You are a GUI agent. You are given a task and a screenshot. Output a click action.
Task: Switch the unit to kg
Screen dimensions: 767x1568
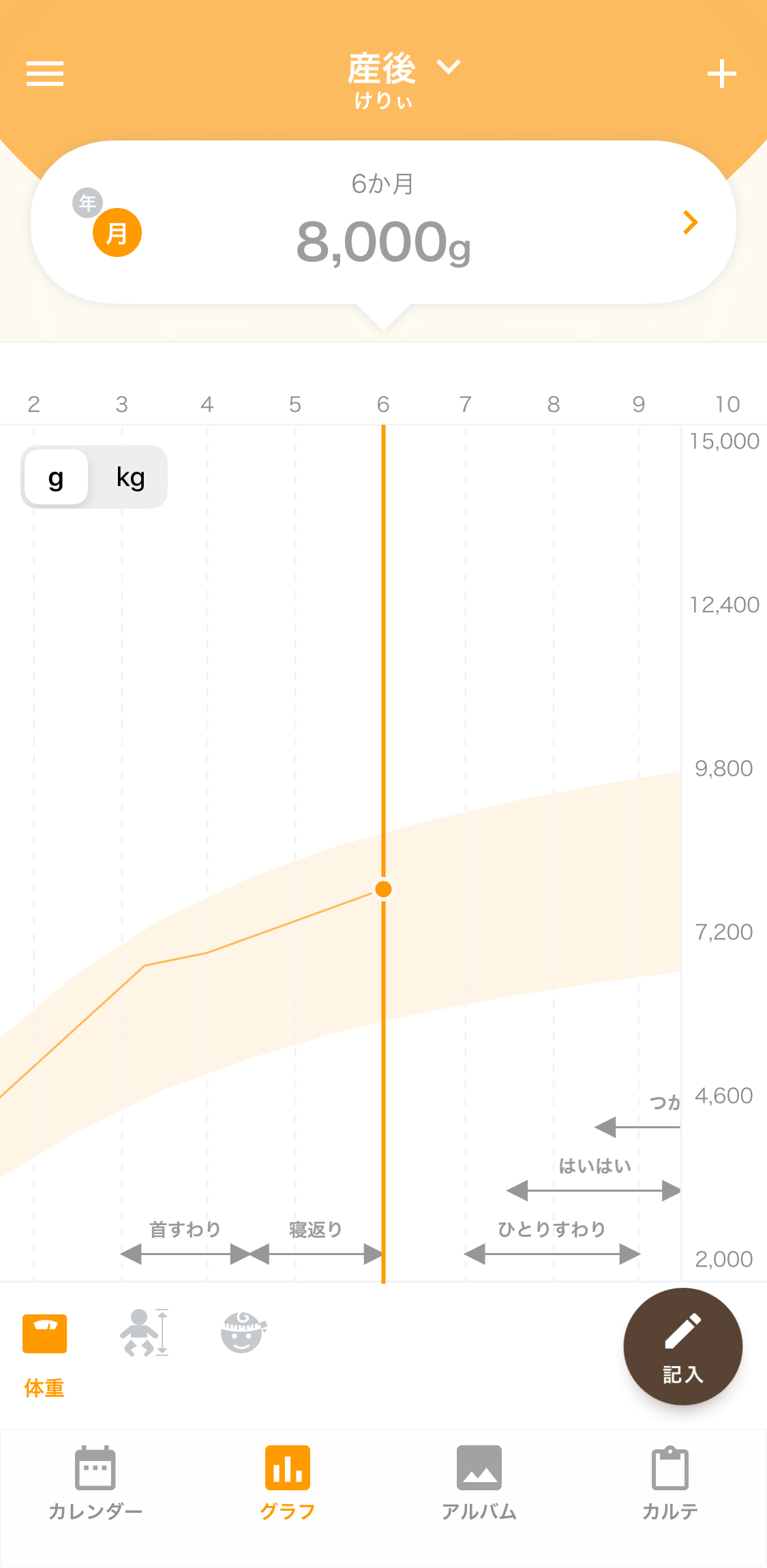(x=130, y=477)
